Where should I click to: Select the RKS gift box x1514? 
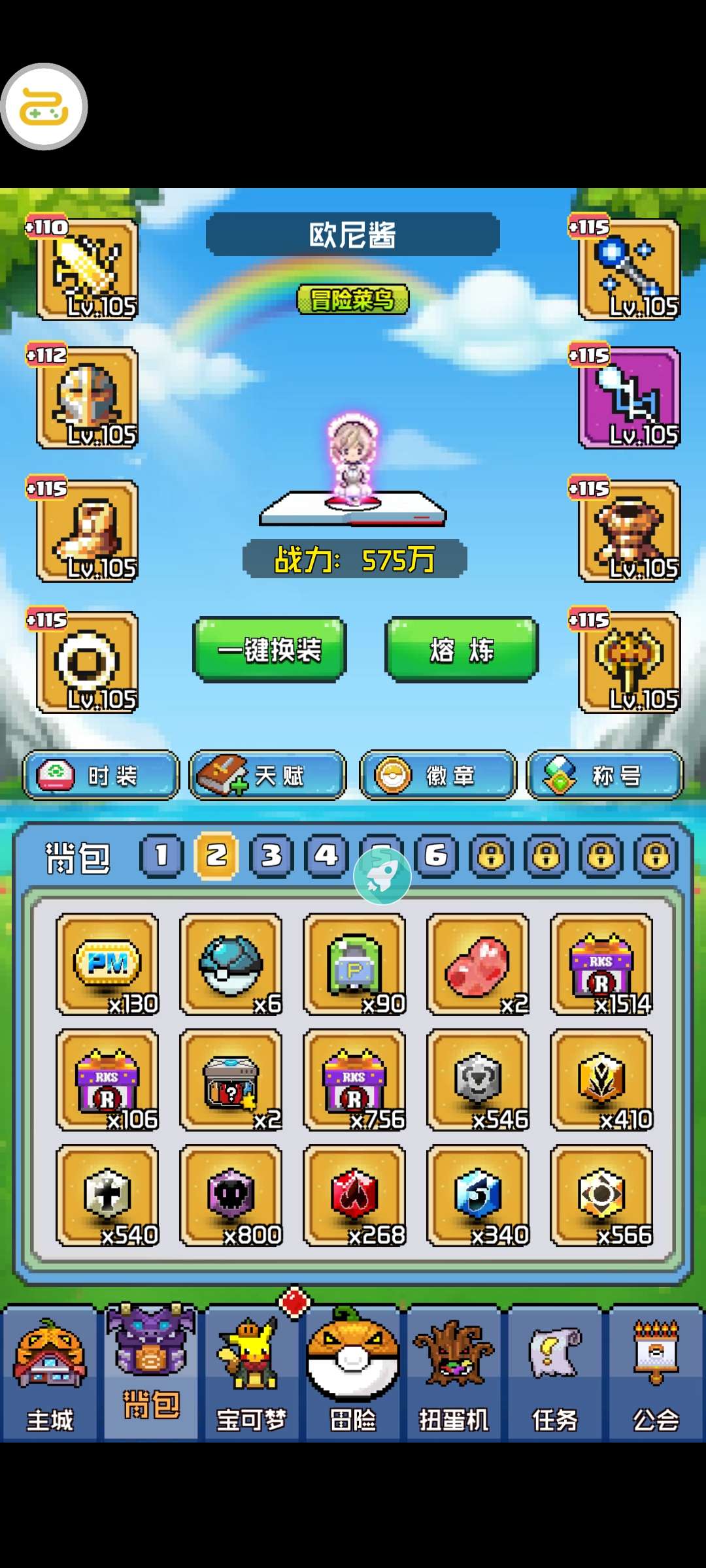pyautogui.click(x=601, y=964)
